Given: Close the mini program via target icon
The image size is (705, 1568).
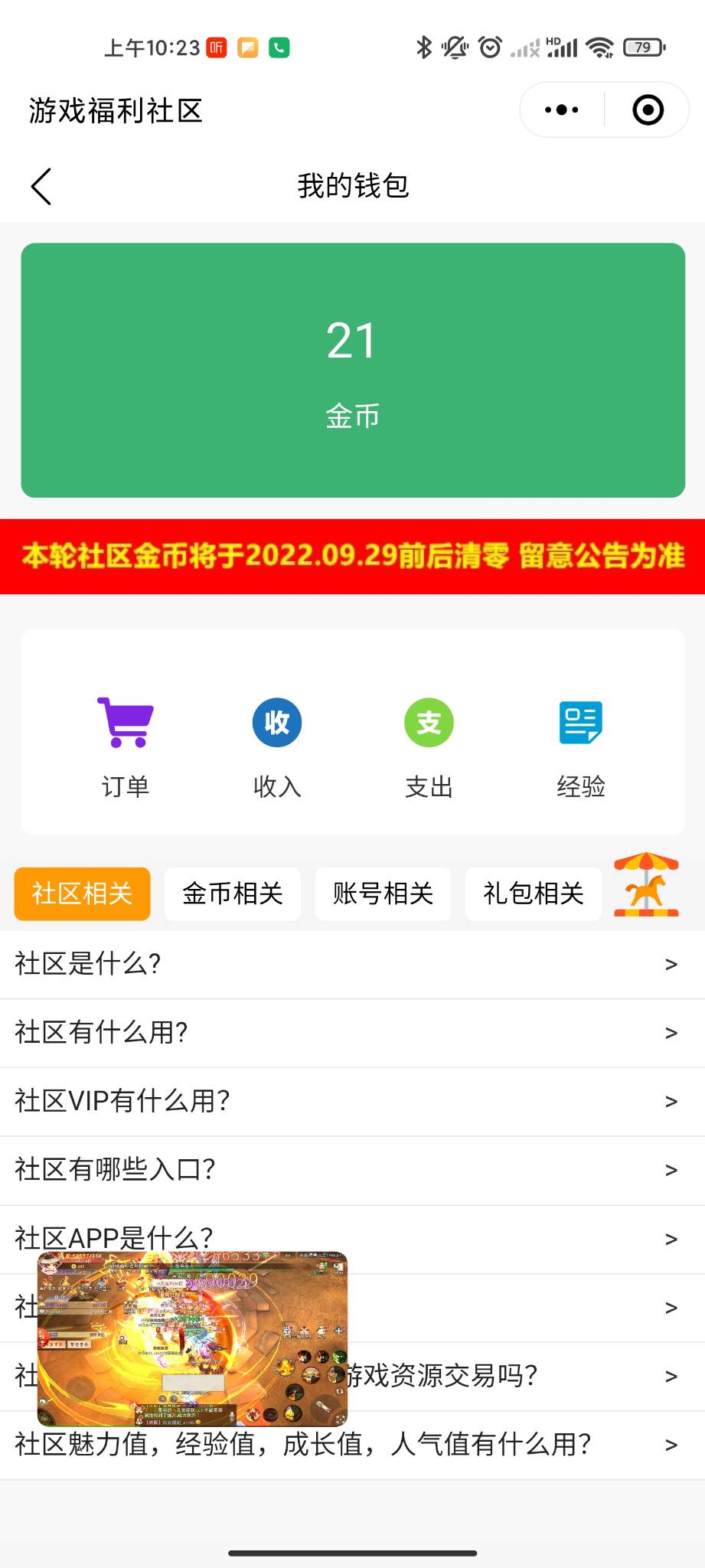Looking at the screenshot, I should click(648, 109).
